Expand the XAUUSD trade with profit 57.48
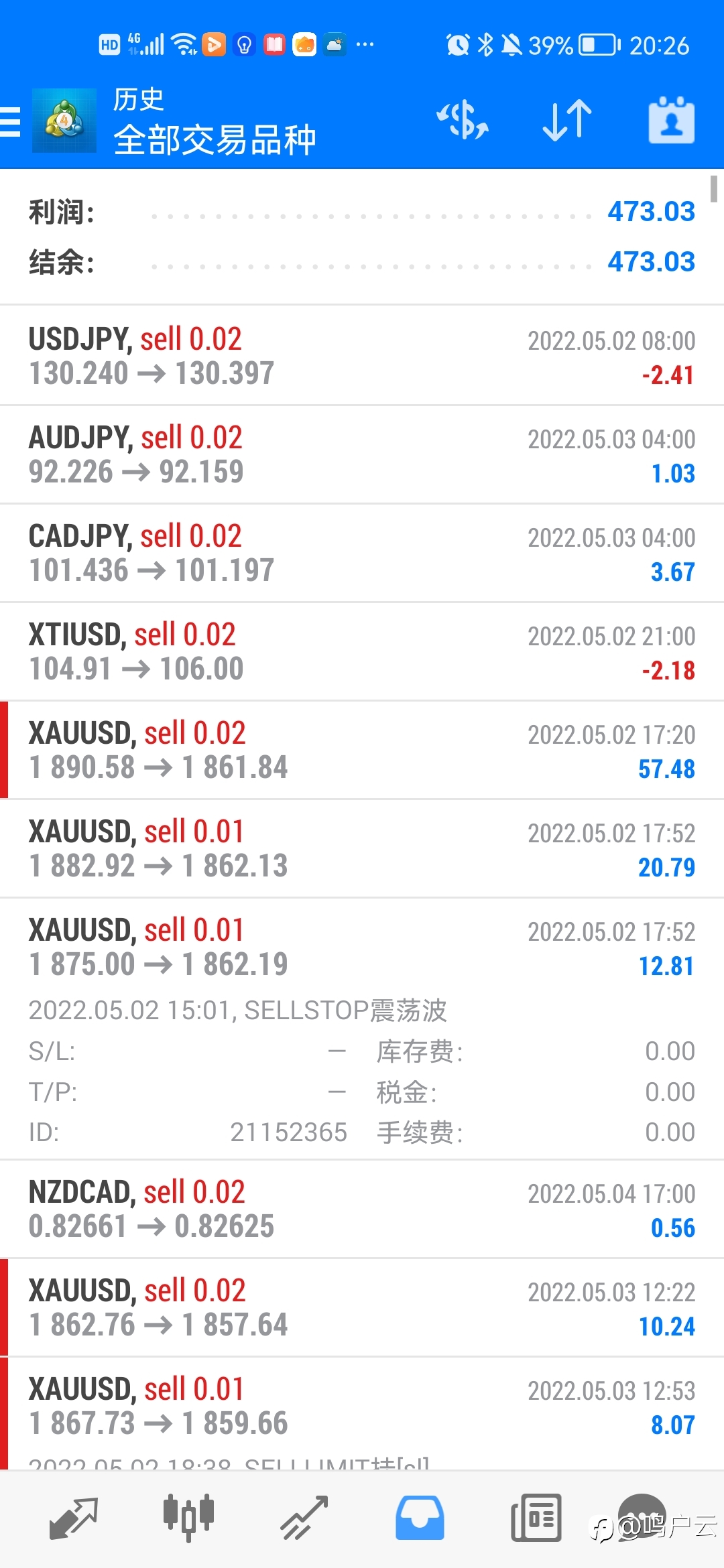 (362, 750)
